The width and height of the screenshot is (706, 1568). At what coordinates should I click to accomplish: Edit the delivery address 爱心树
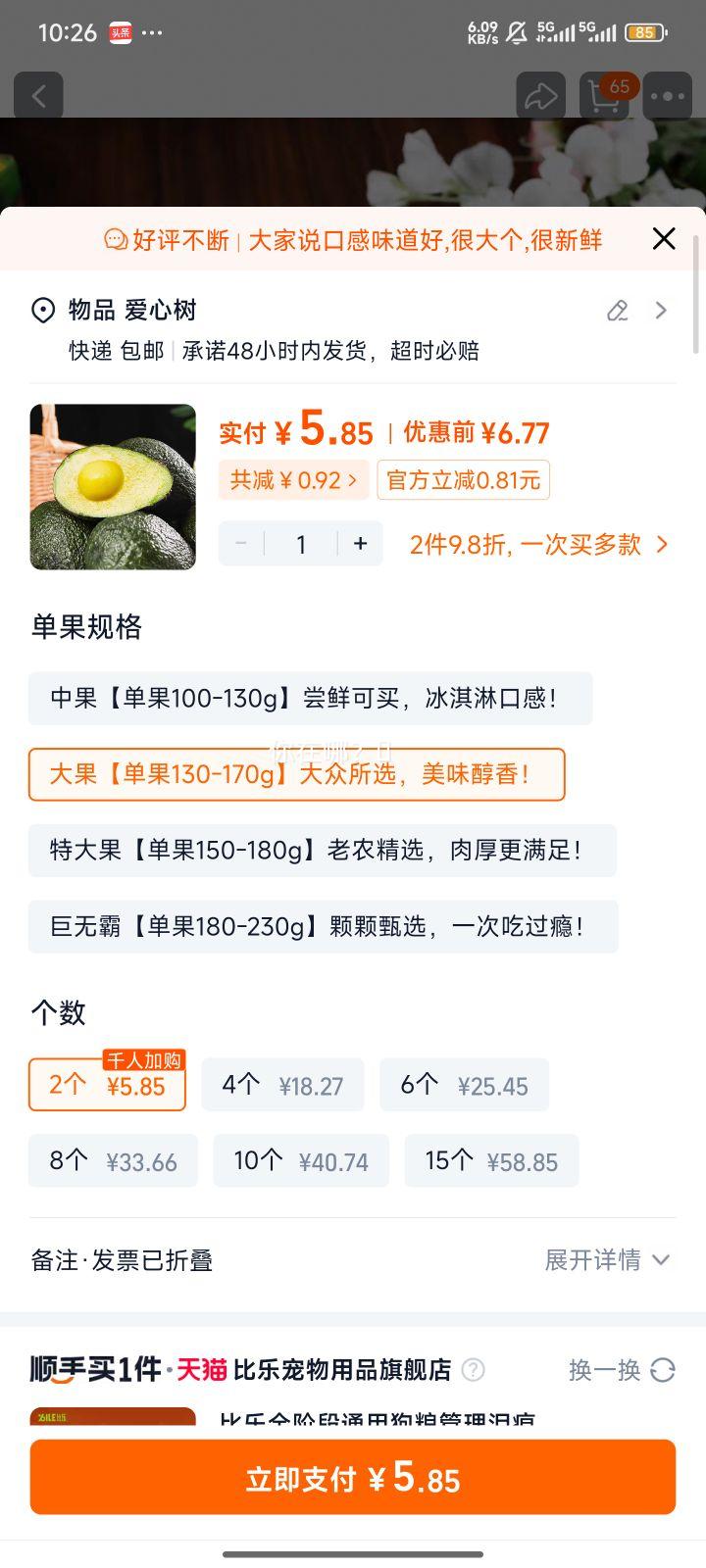617,311
